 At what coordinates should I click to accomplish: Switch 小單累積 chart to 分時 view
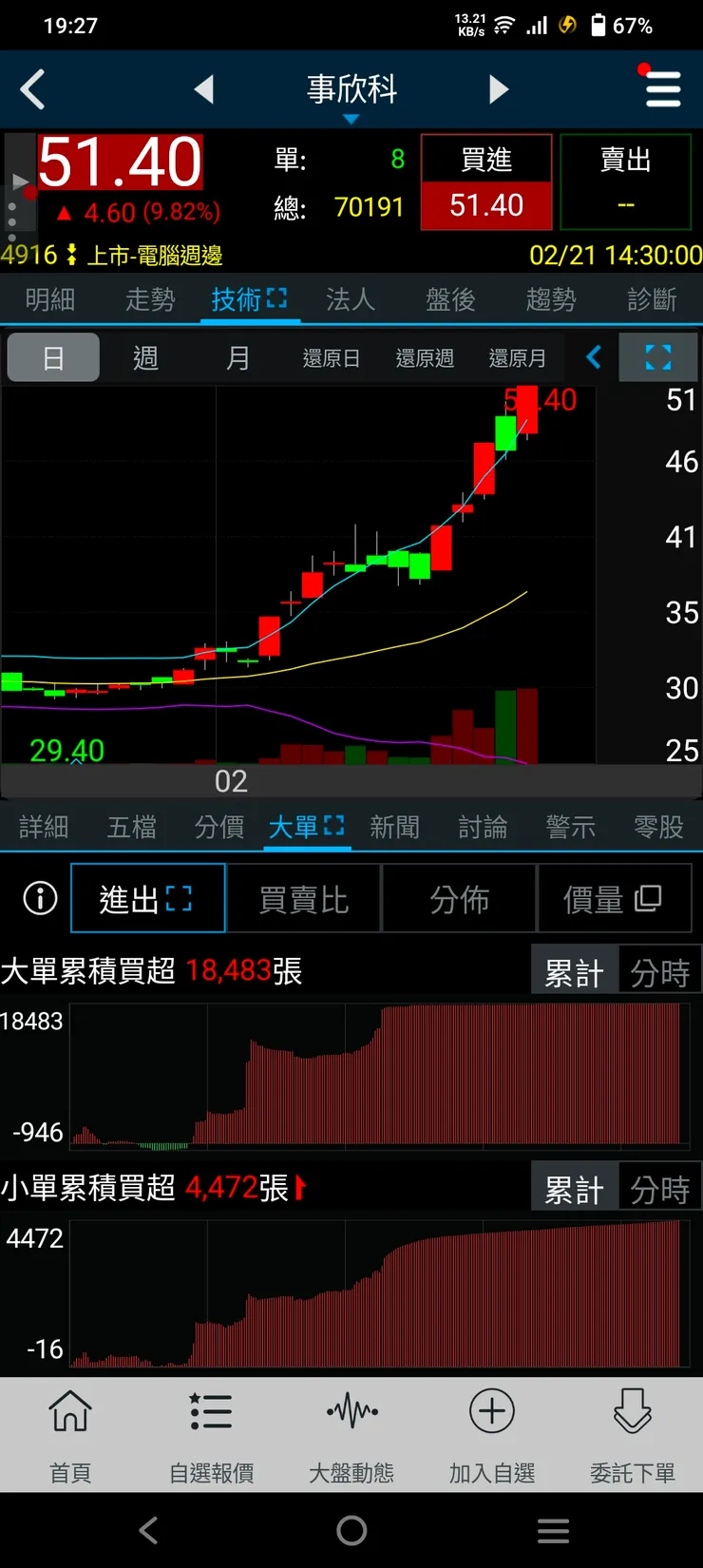click(x=659, y=1188)
